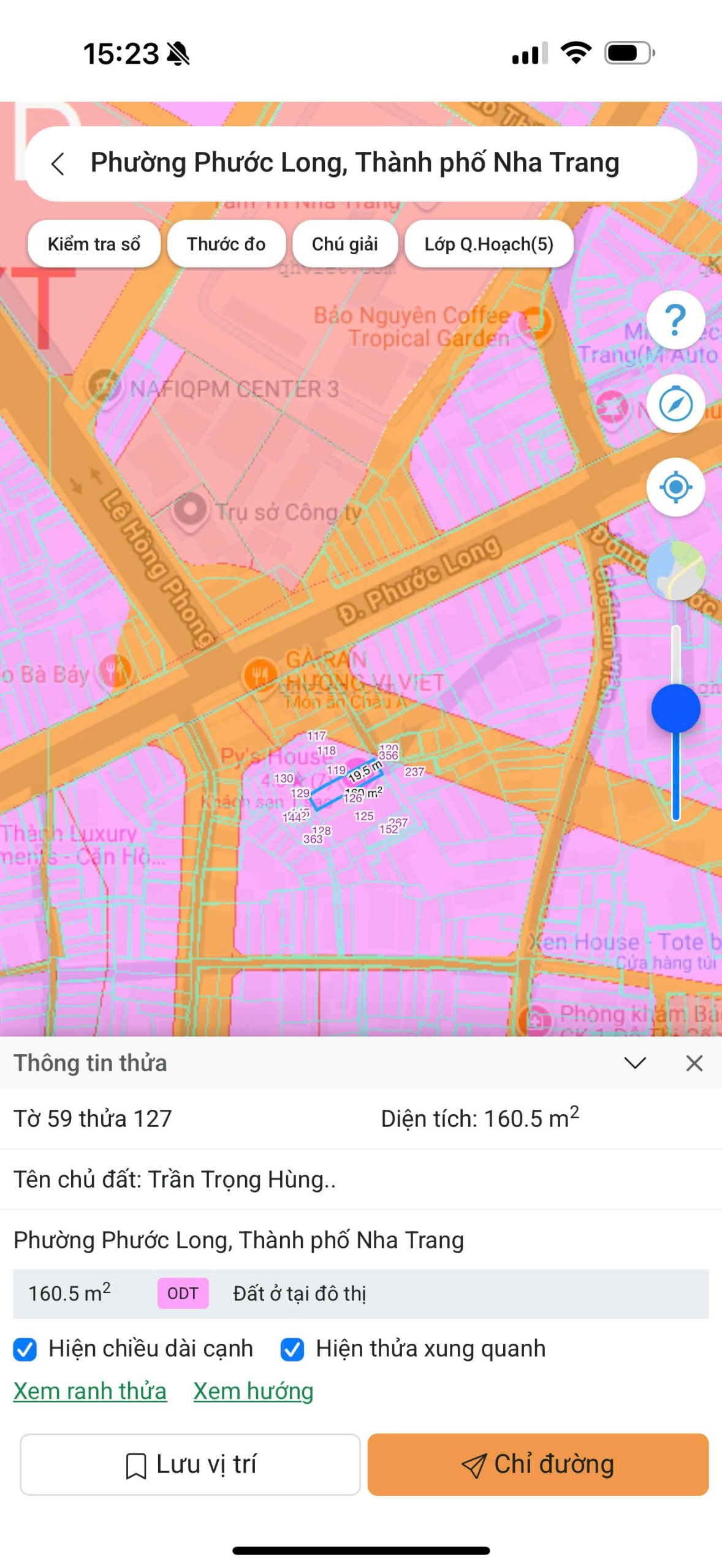722x1568 pixels.
Task: Open the question mark help button
Action: 675,320
